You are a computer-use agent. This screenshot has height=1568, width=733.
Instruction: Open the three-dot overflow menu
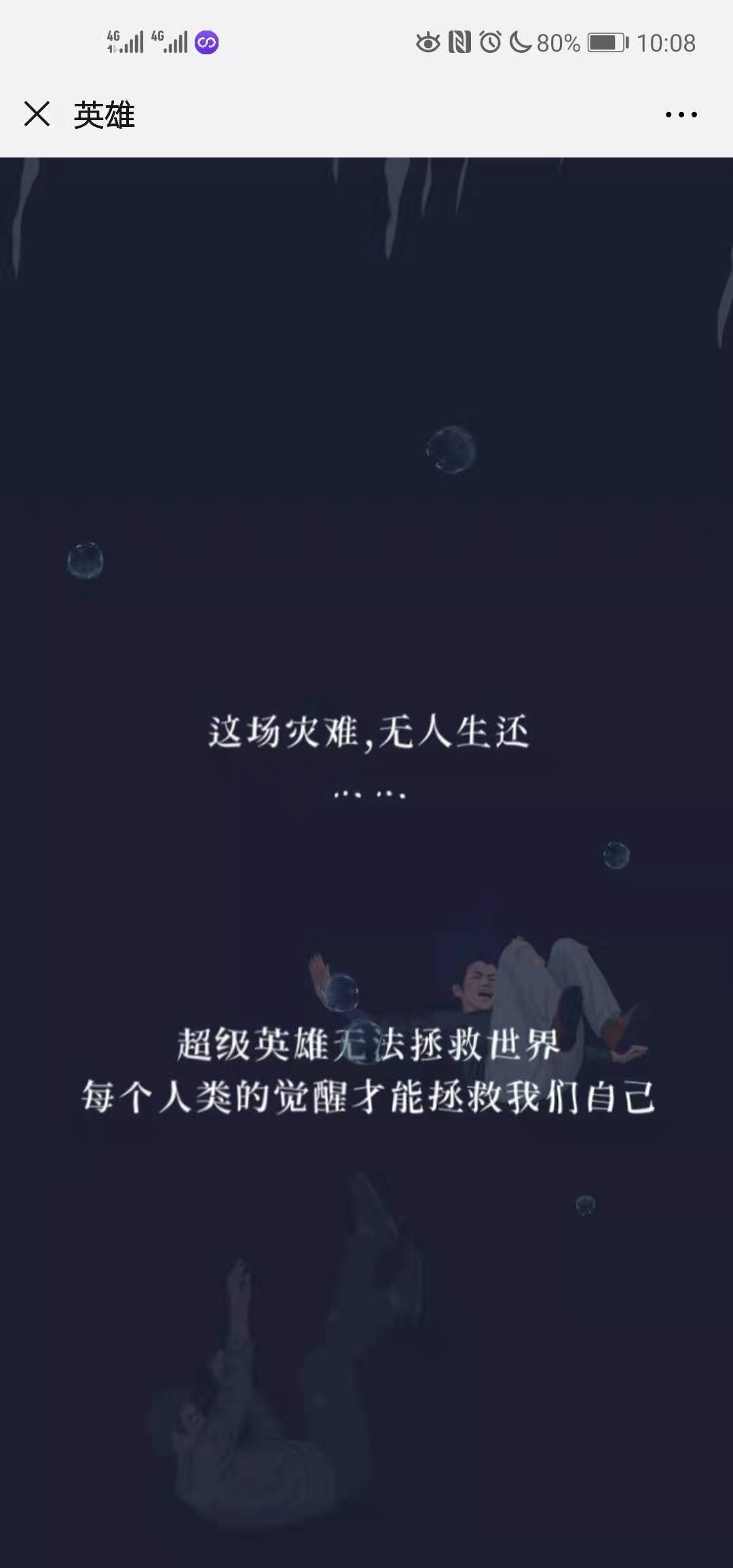[681, 115]
